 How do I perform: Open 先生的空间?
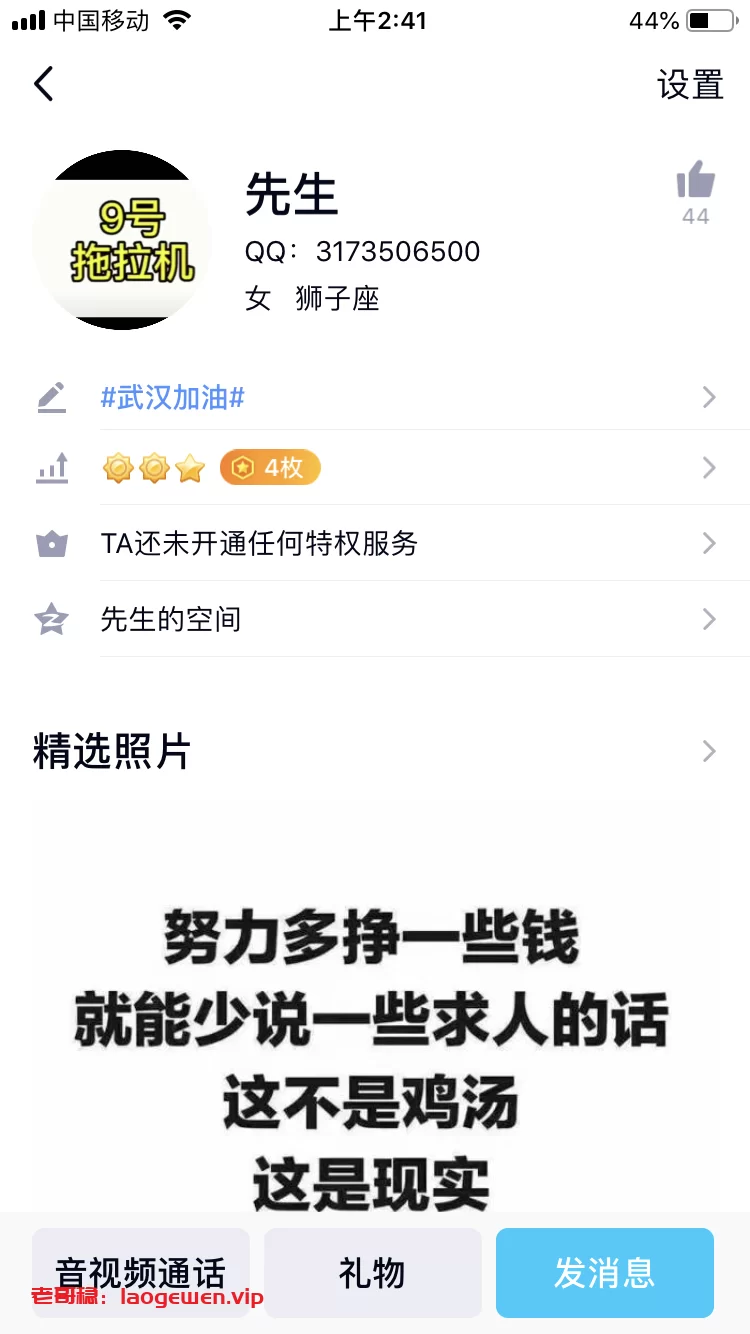pyautogui.click(x=400, y=620)
